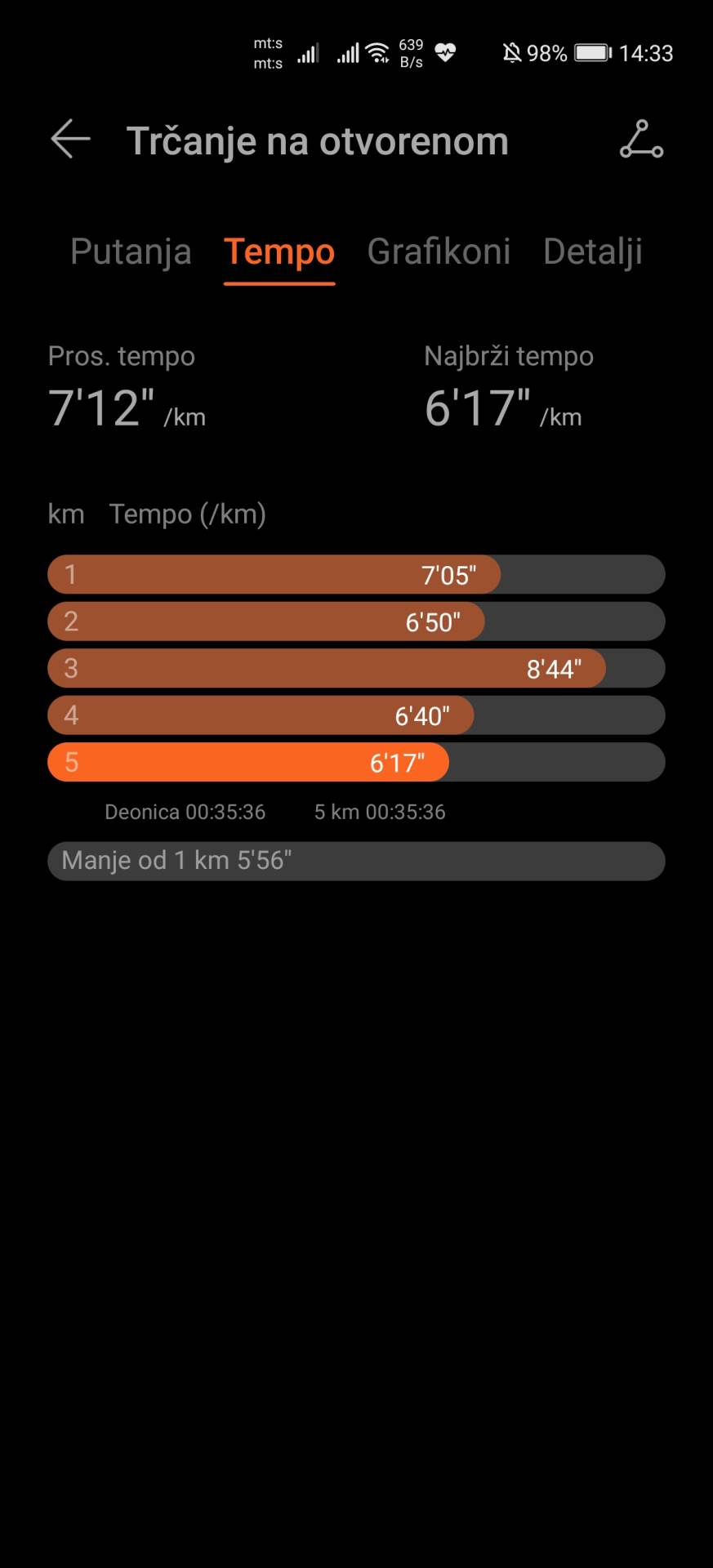Go back using the arrow icon
713x1568 pixels.
coord(70,139)
